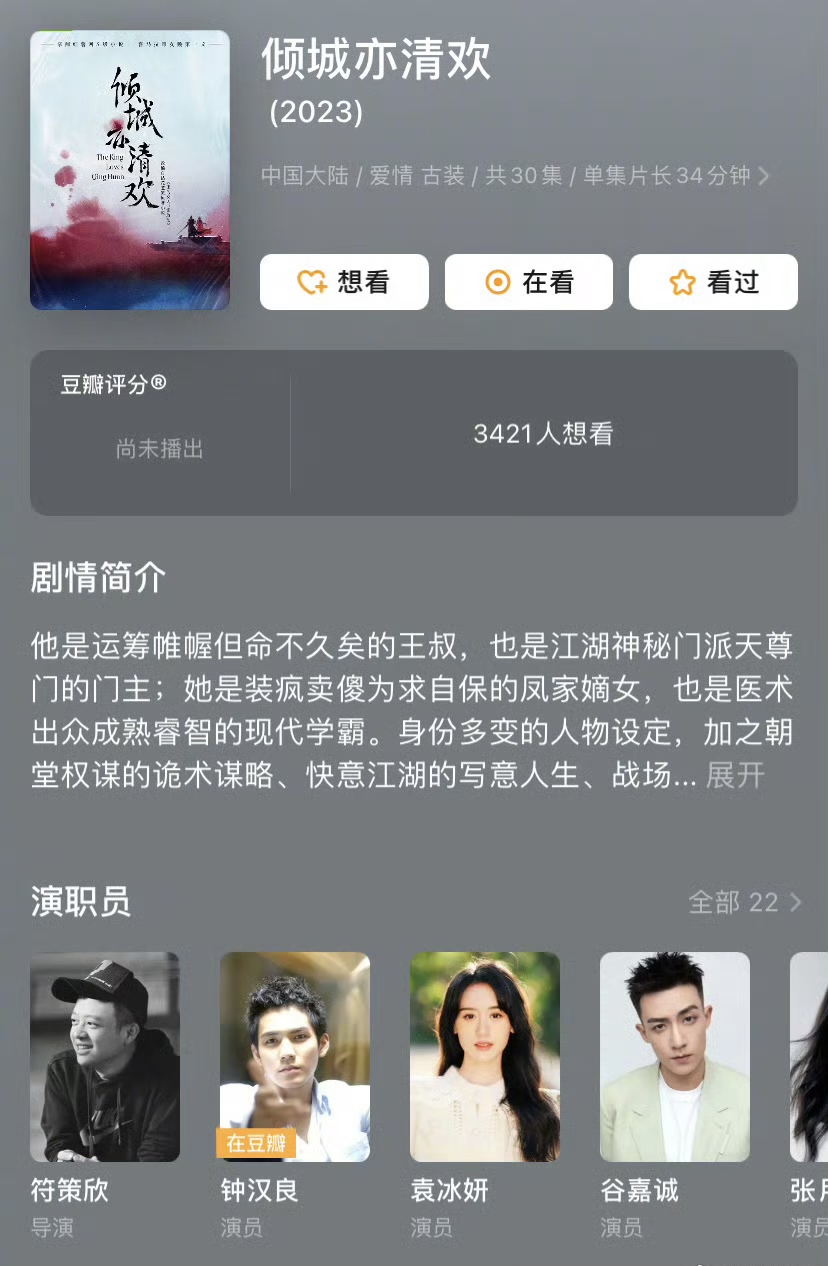Screen dimensions: 828x1266
Task: Click the star icon on 看过 button
Action: point(682,282)
